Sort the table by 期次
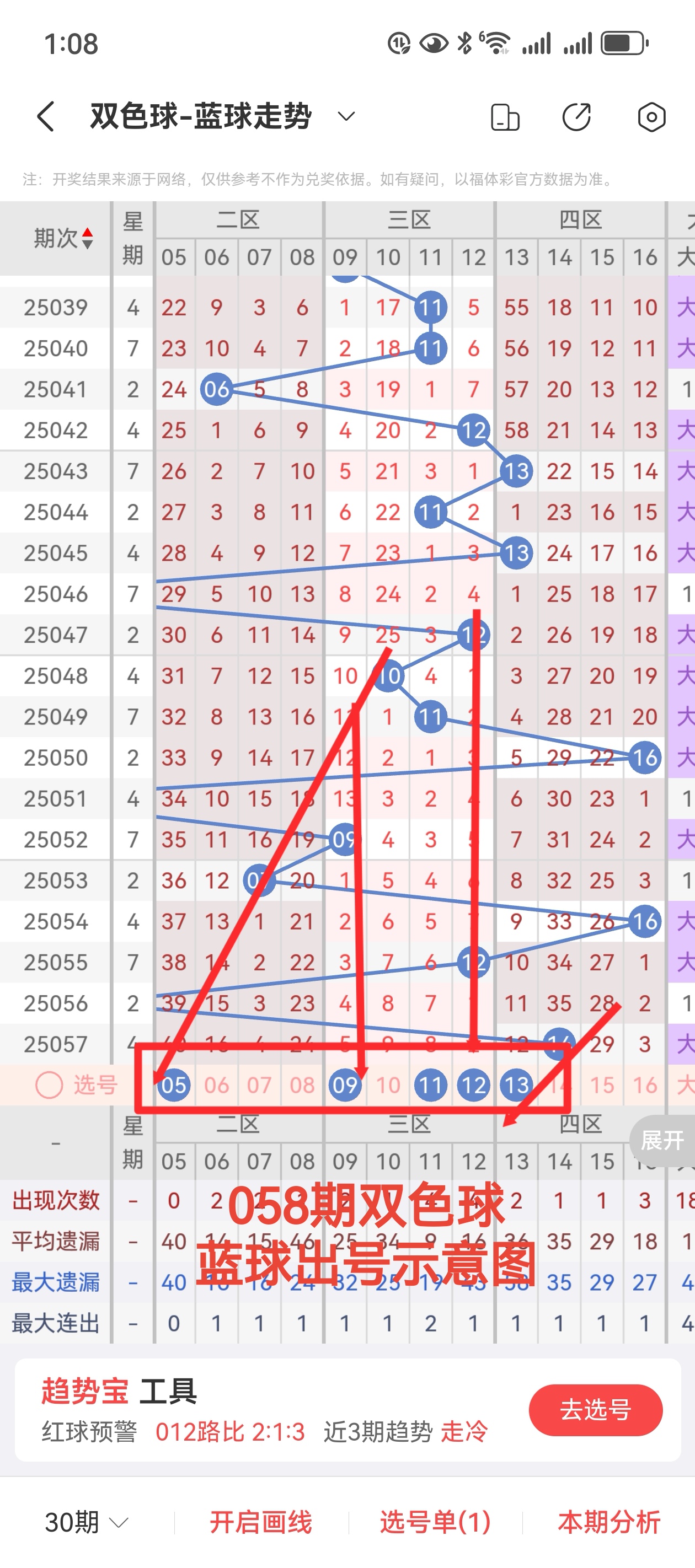695x1568 pixels. 63,238
